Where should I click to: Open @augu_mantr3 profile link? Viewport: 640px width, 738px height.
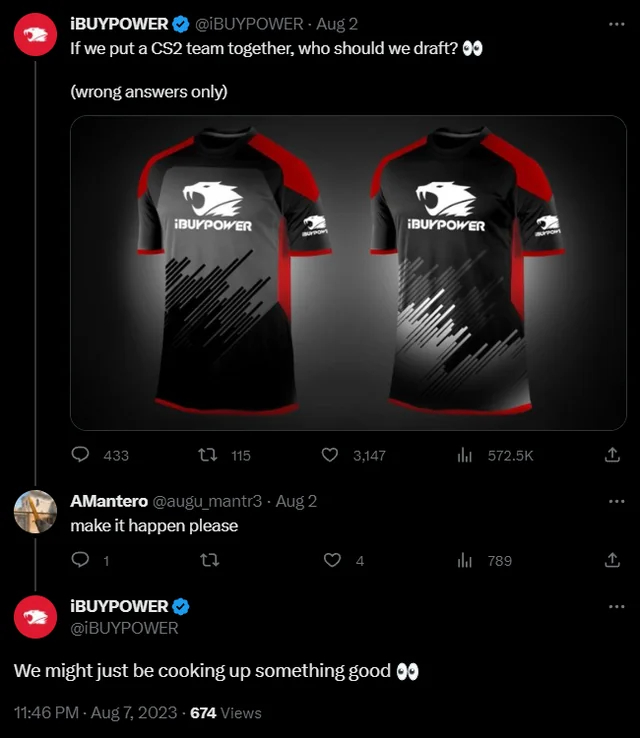[x=207, y=501]
